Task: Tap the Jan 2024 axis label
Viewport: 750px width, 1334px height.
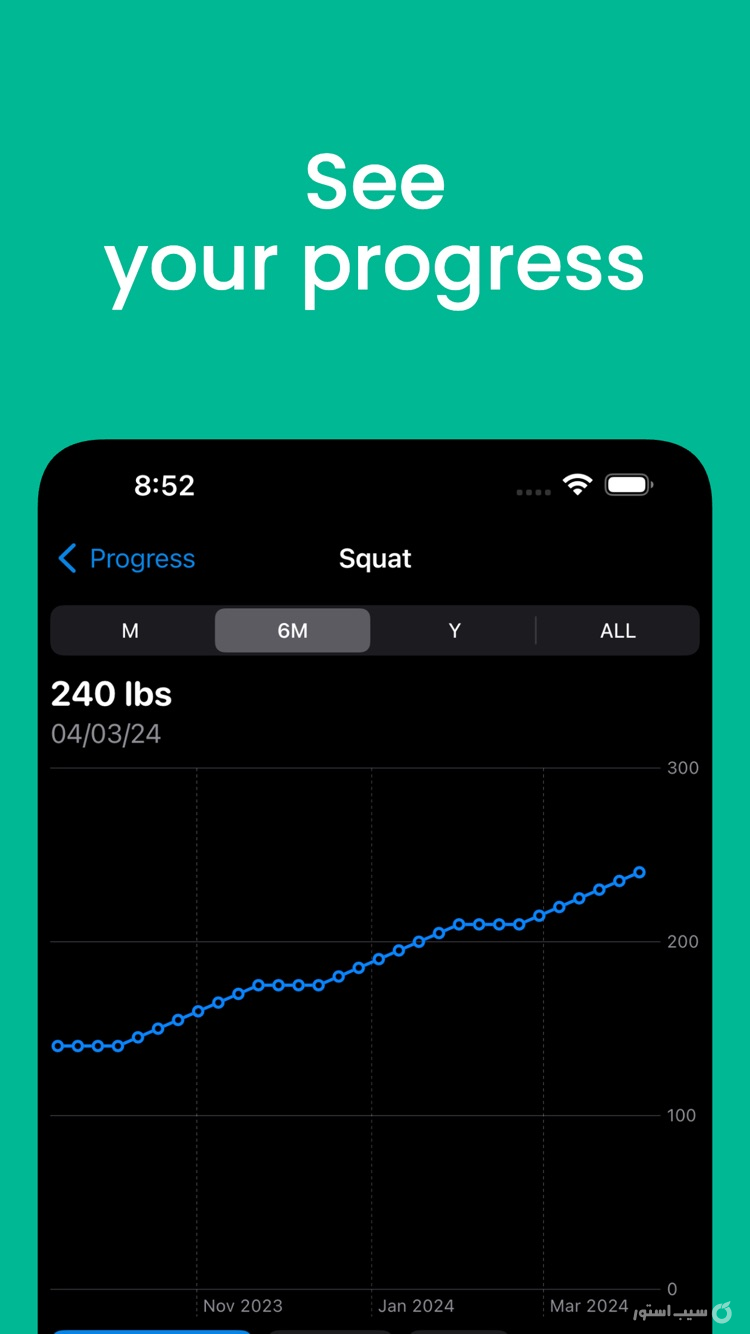Action: [x=416, y=1306]
